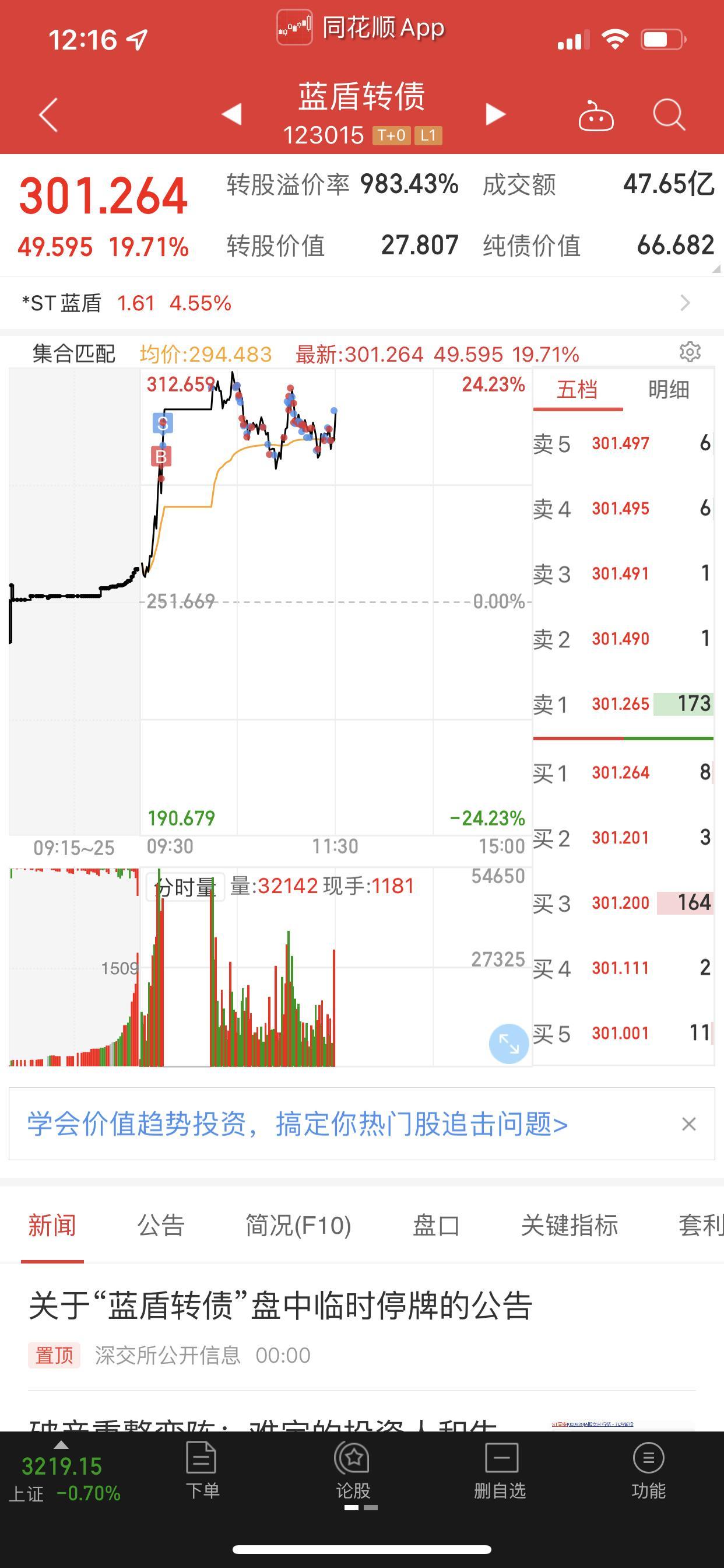This screenshot has width=724, height=1568.
Task: Switch to the 公告 tab
Action: click(x=161, y=1224)
